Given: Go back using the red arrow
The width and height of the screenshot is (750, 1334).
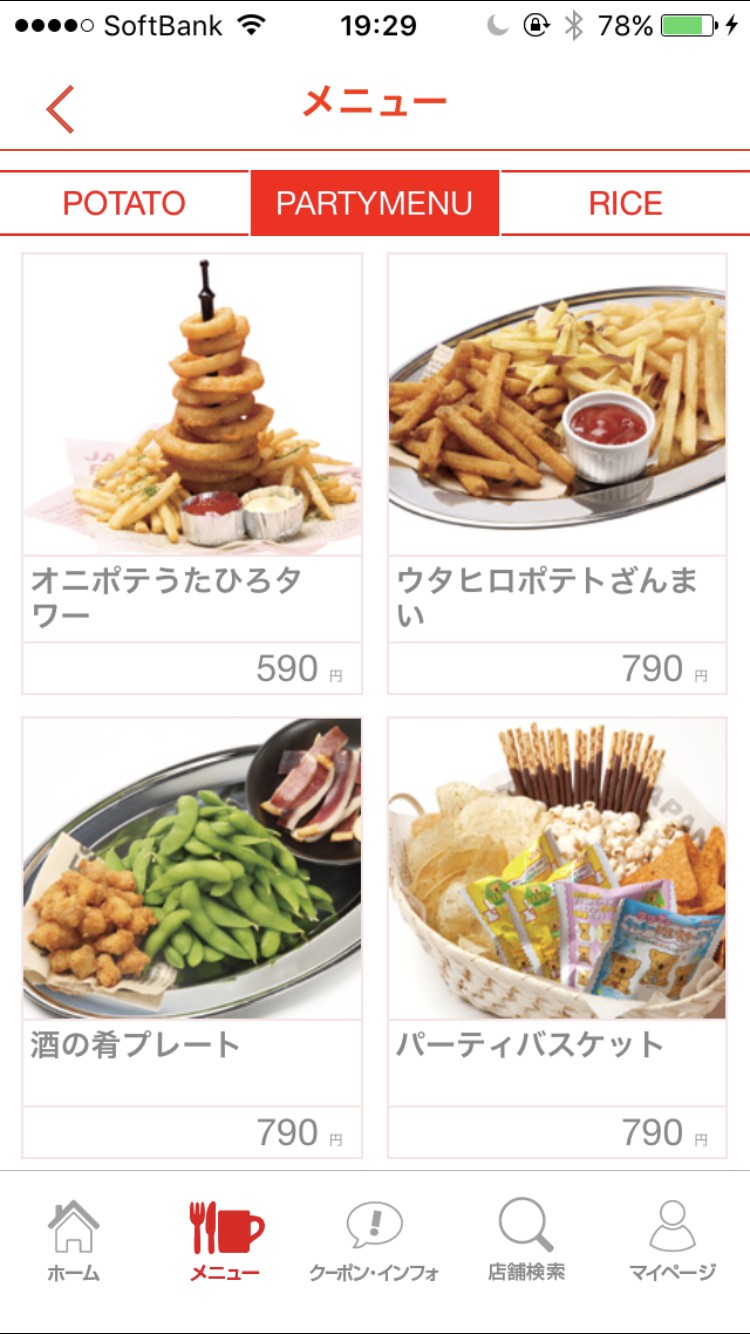Looking at the screenshot, I should 60,109.
